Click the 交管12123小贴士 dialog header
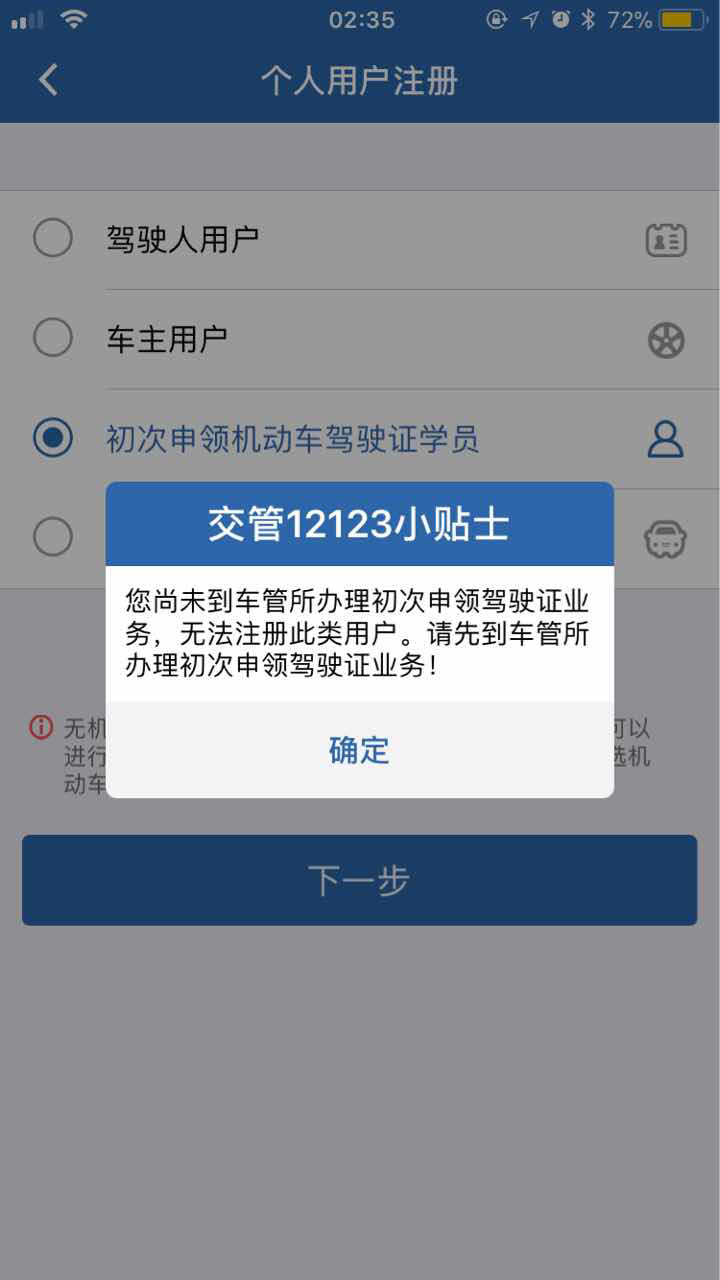Image resolution: width=720 pixels, height=1280 pixels. 359,524
